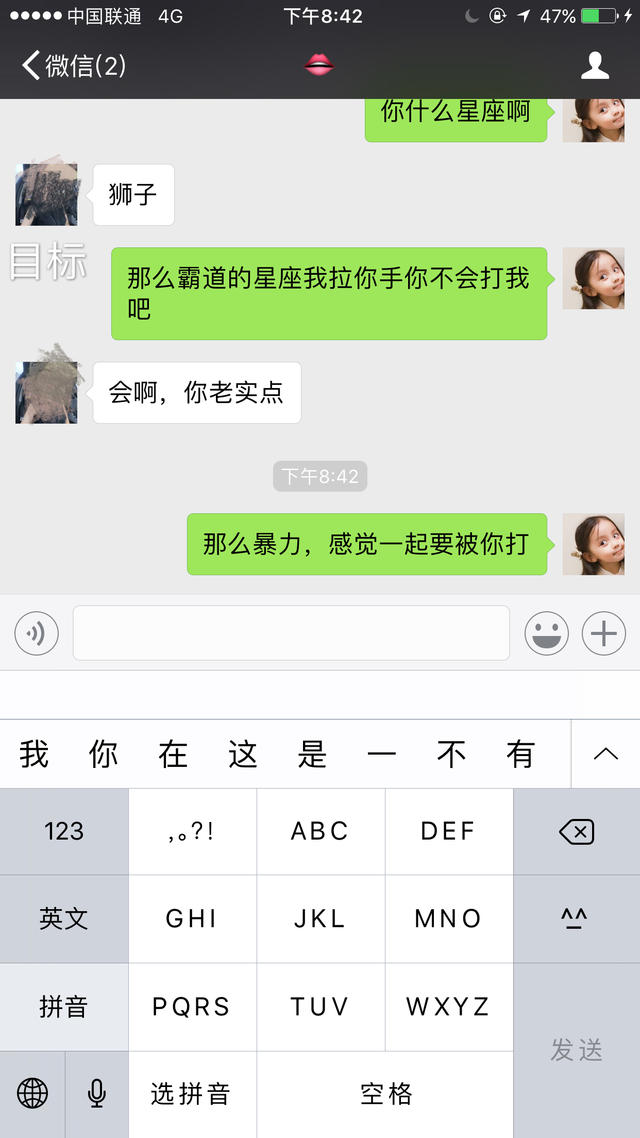Insert the suggested word 不
The width and height of the screenshot is (640, 1138).
(451, 754)
